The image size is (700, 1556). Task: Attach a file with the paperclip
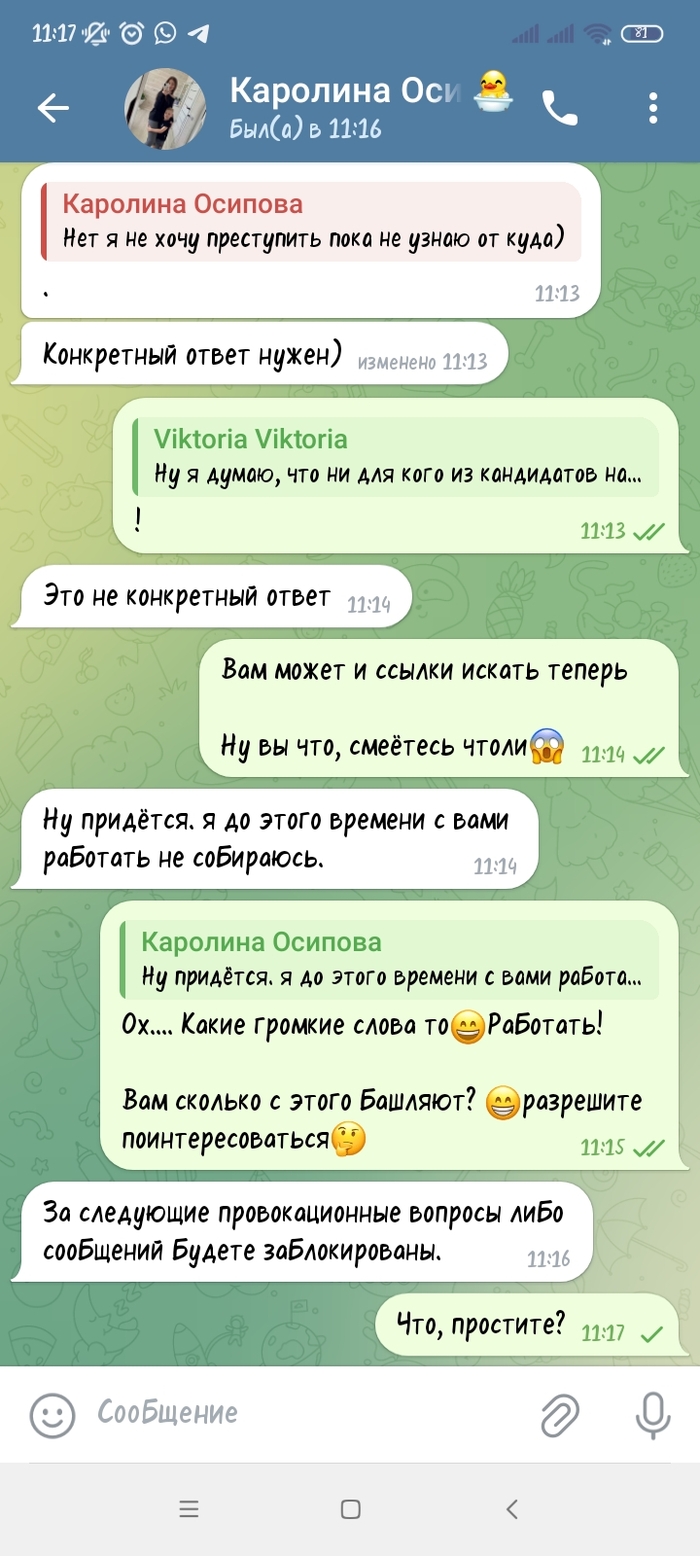(x=561, y=1415)
